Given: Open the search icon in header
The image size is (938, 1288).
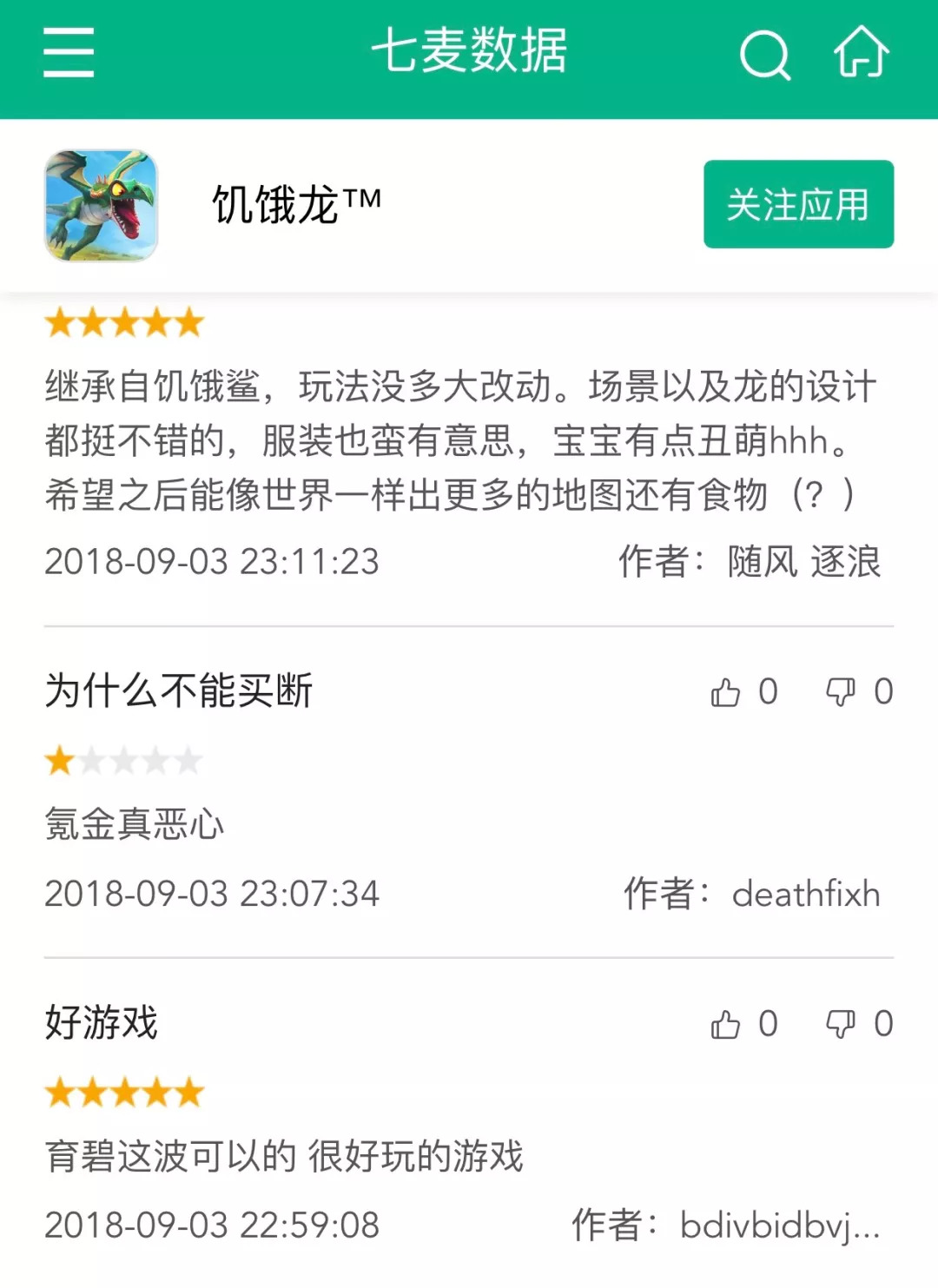Looking at the screenshot, I should 764,55.
